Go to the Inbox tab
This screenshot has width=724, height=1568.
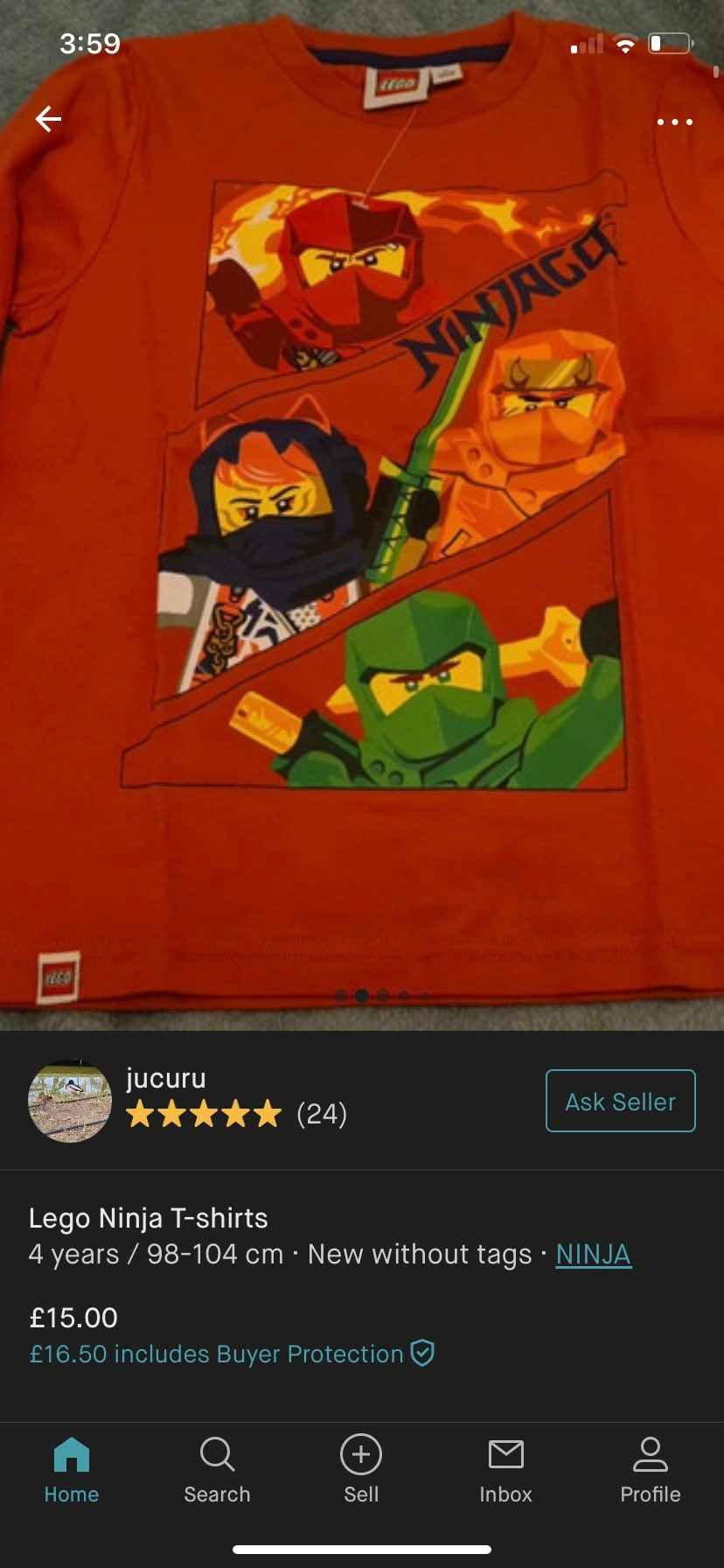pyautogui.click(x=505, y=1470)
